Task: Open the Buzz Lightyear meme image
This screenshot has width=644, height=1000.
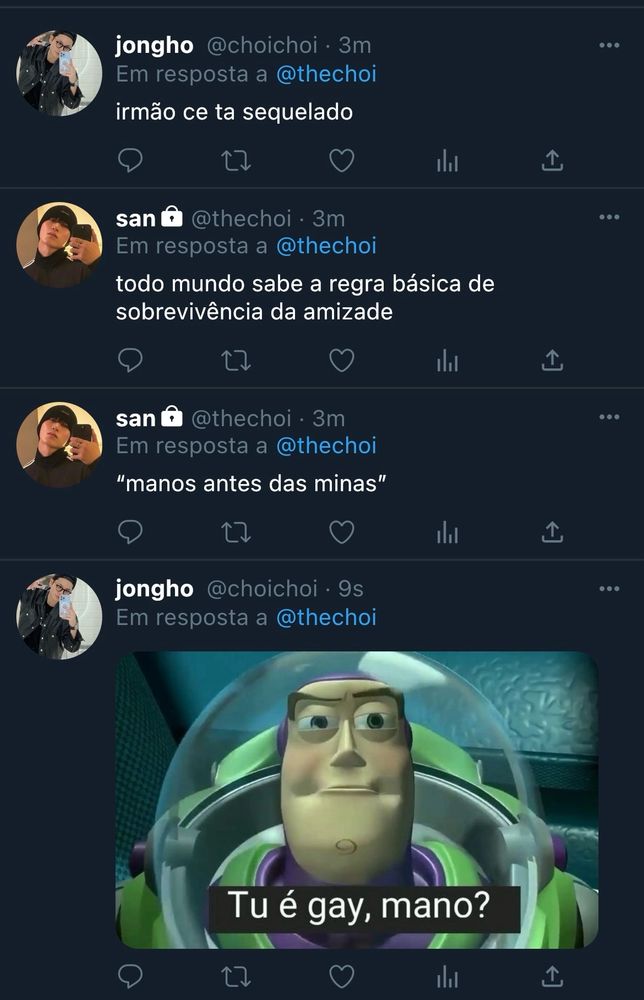Action: click(x=357, y=800)
